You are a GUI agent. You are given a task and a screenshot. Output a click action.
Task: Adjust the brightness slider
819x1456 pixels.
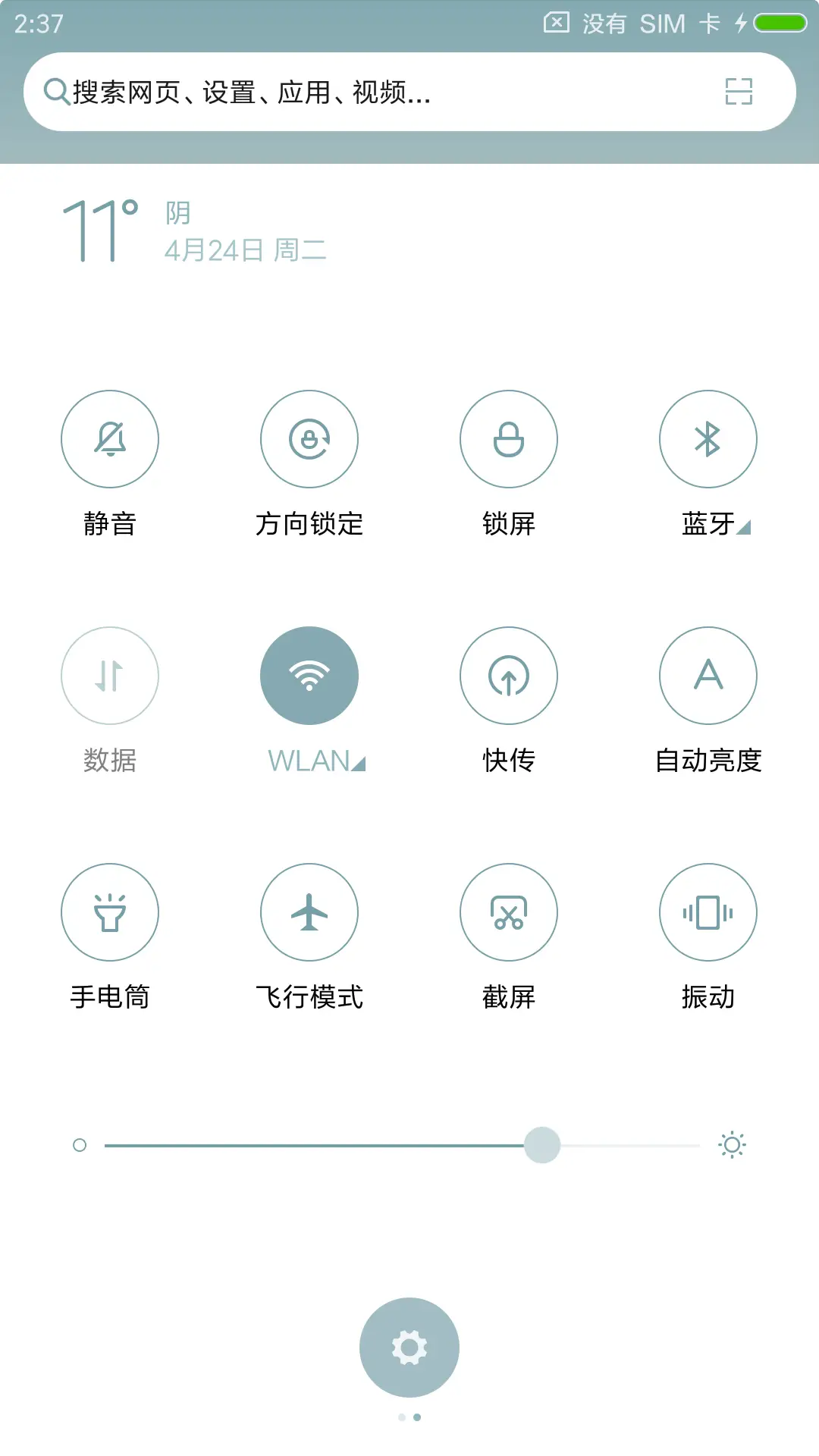click(541, 1145)
